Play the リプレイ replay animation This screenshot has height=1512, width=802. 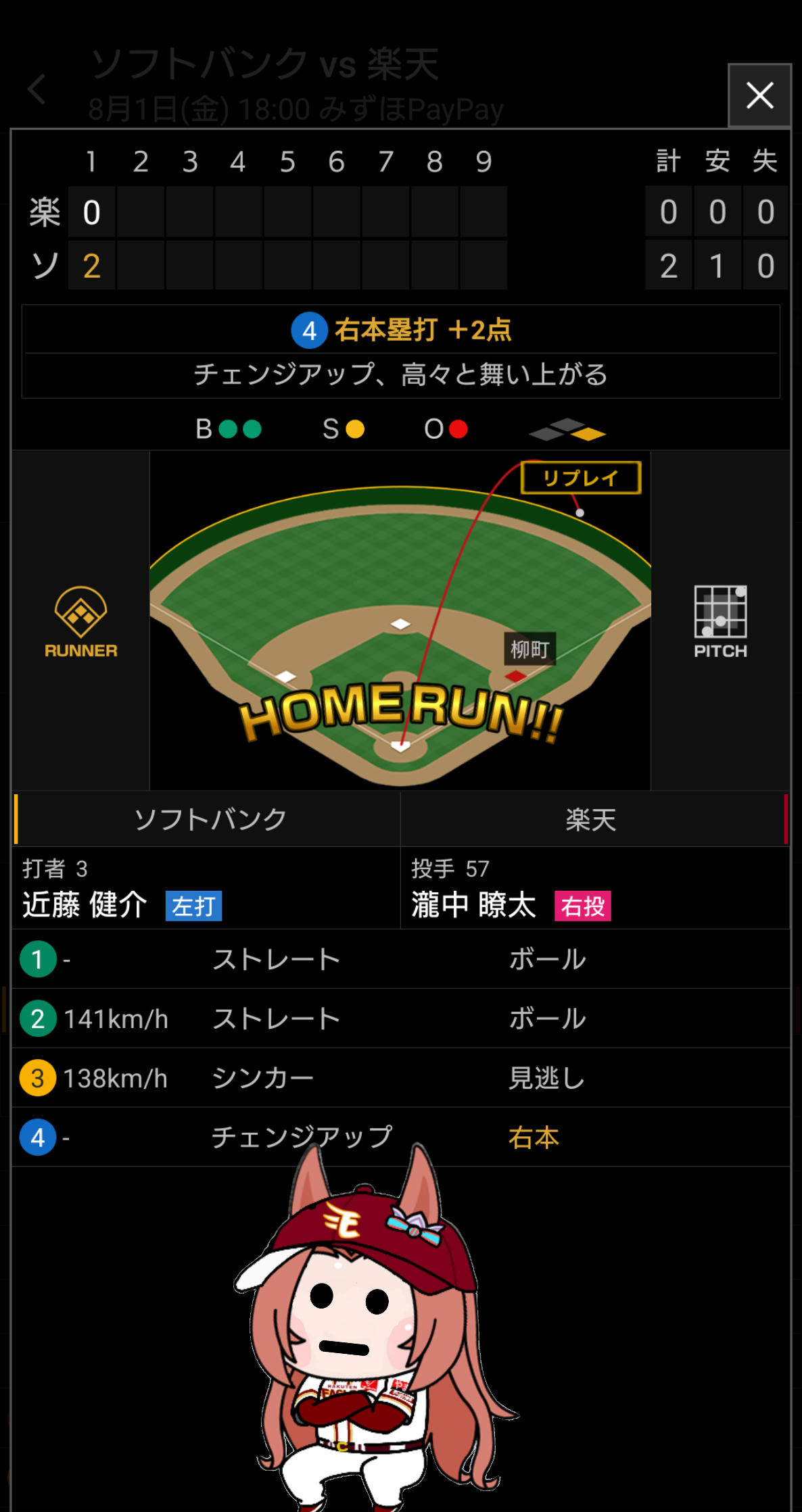581,478
